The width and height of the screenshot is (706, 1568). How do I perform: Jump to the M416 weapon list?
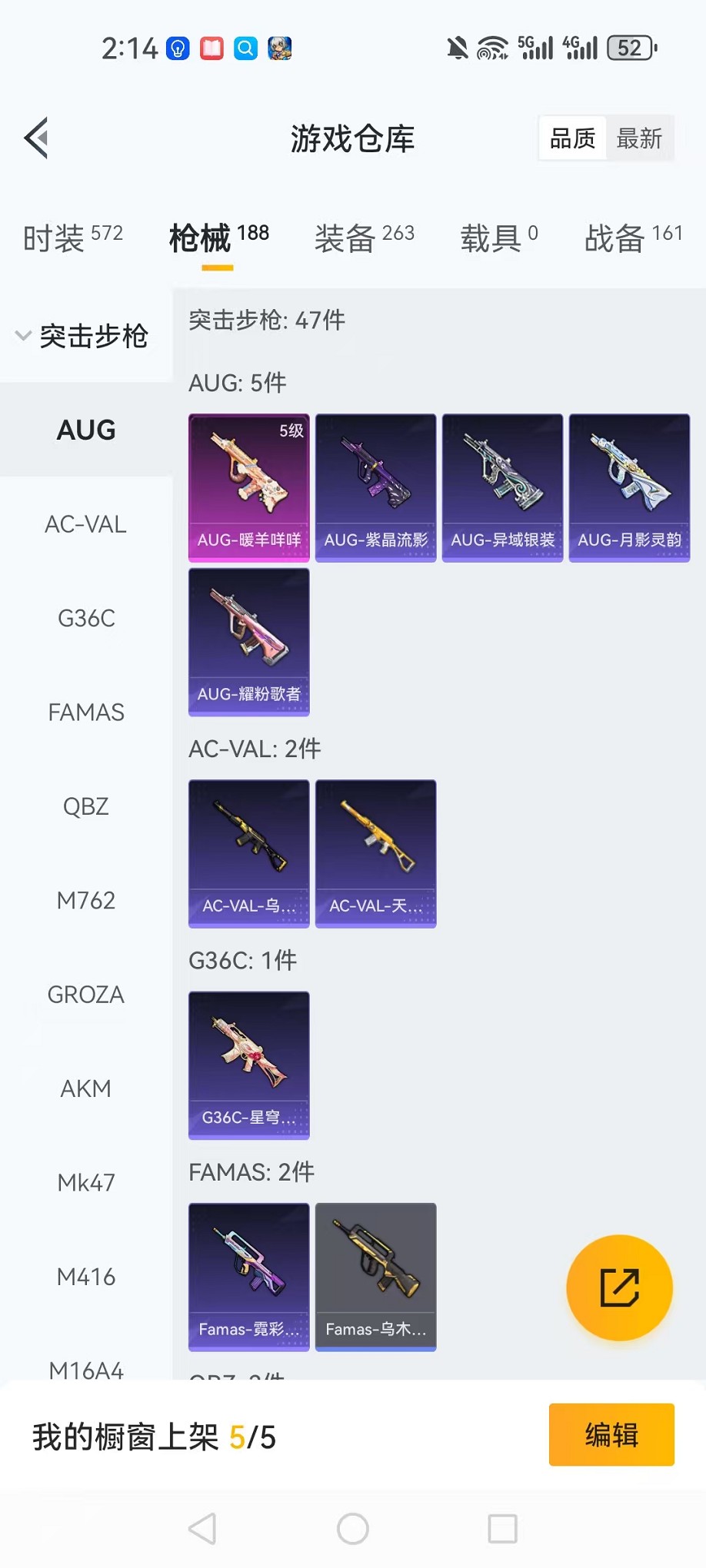(85, 1277)
